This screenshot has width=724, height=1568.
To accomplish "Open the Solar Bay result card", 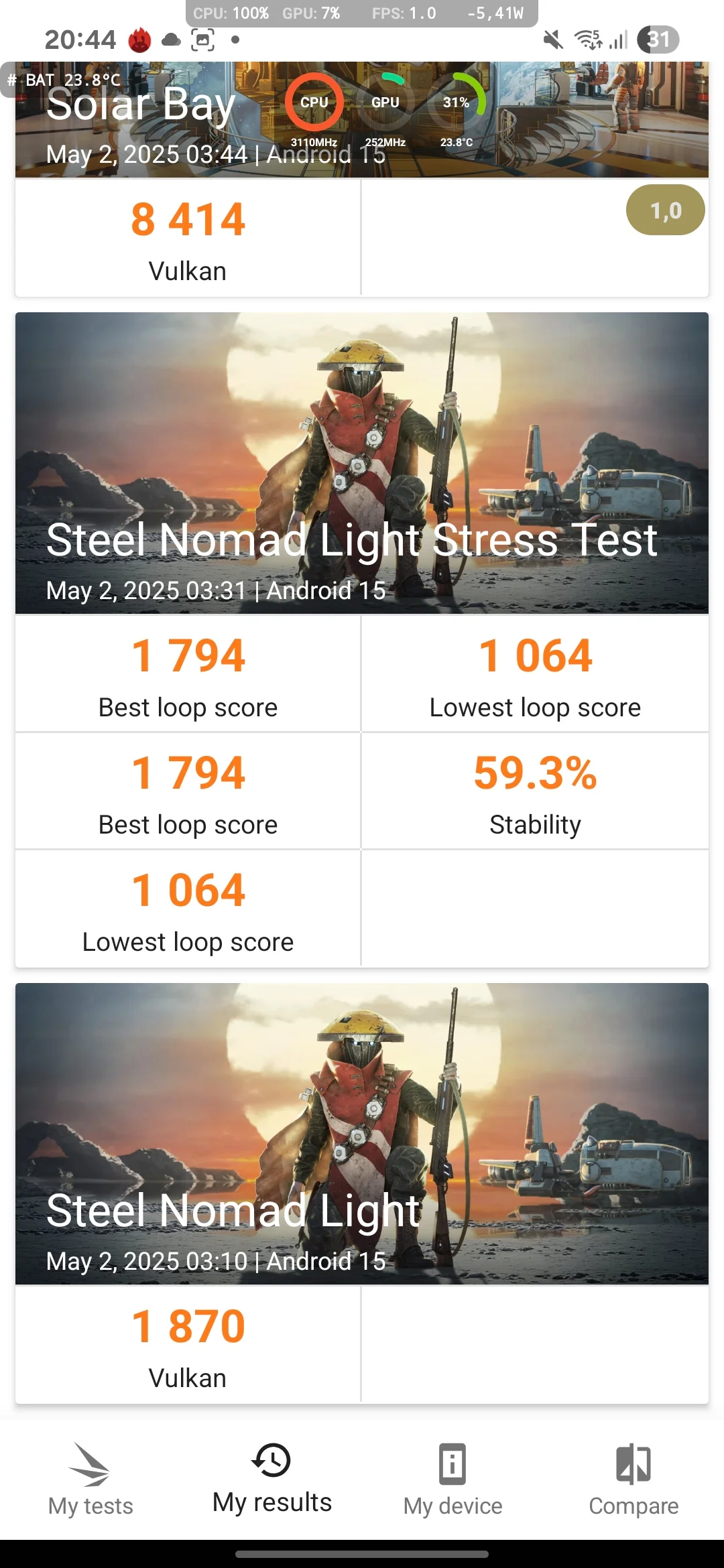I will [362, 180].
